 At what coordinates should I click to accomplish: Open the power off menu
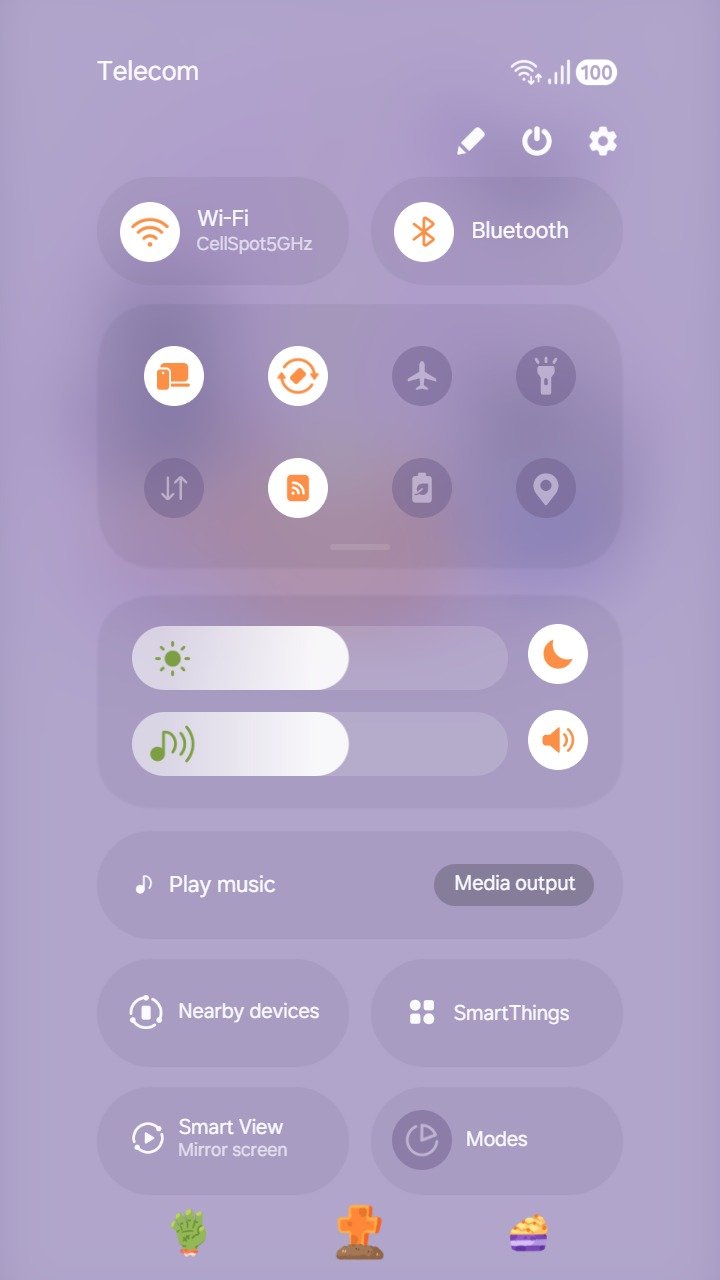(537, 142)
